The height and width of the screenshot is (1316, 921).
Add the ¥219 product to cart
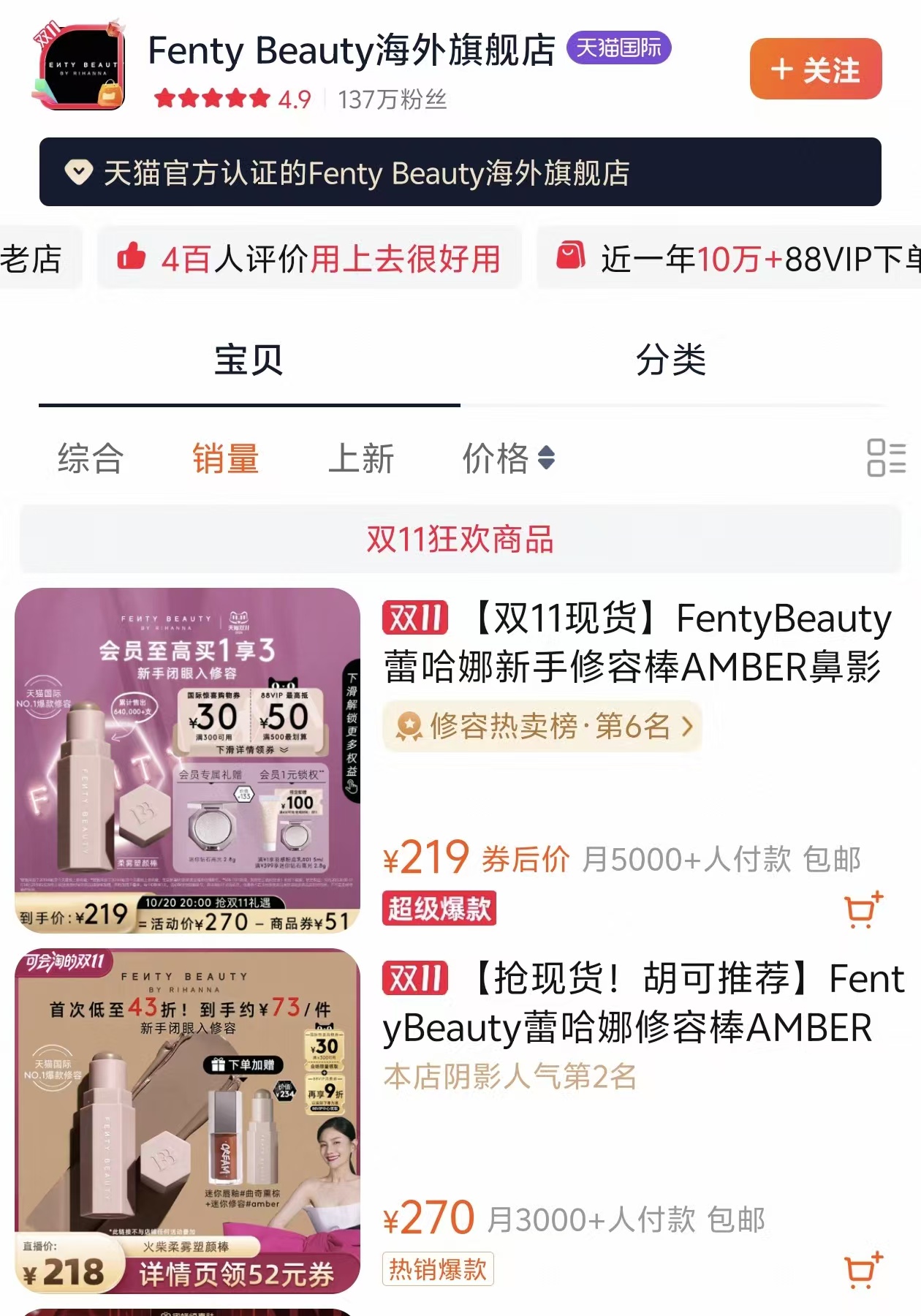[863, 910]
